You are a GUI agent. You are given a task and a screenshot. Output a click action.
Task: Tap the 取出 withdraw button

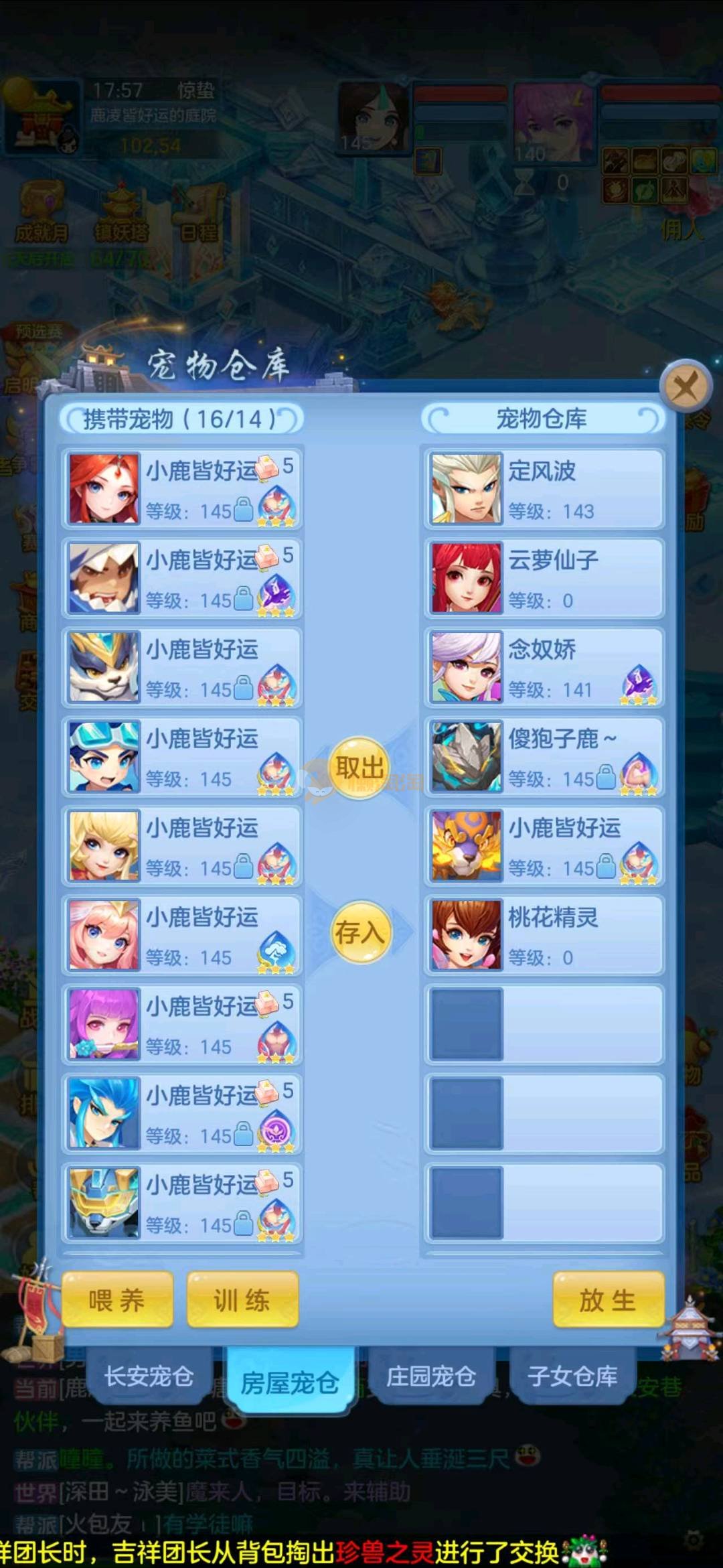click(360, 768)
